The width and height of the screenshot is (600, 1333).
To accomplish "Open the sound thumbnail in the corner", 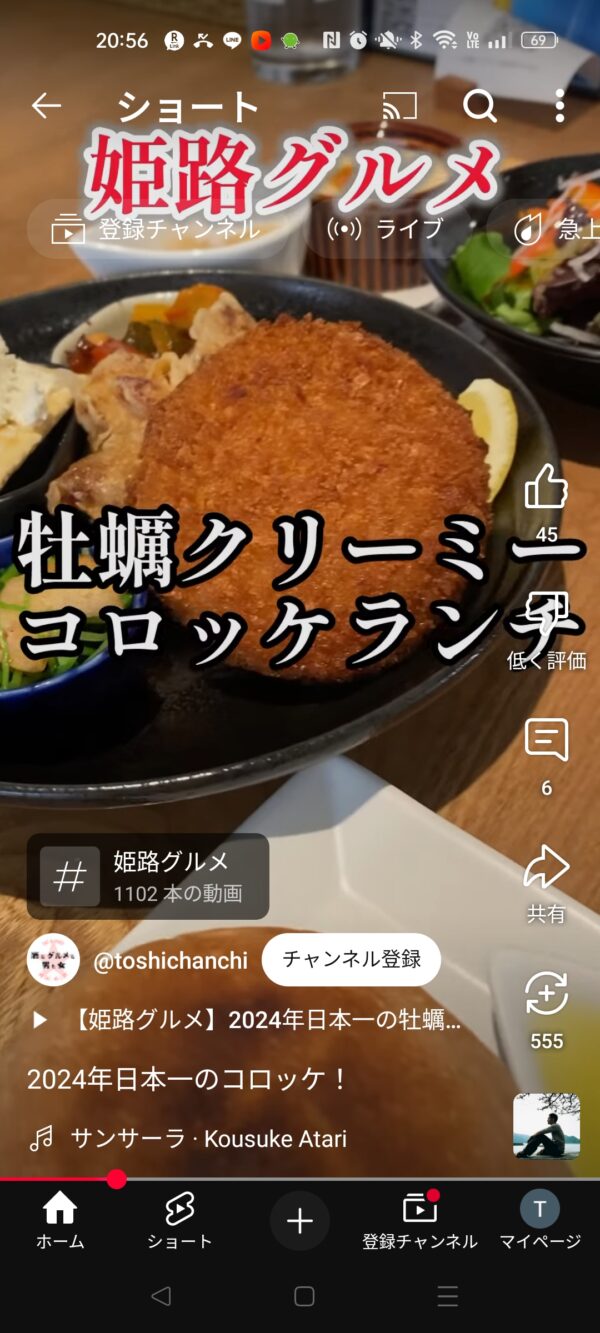I will point(547,1126).
